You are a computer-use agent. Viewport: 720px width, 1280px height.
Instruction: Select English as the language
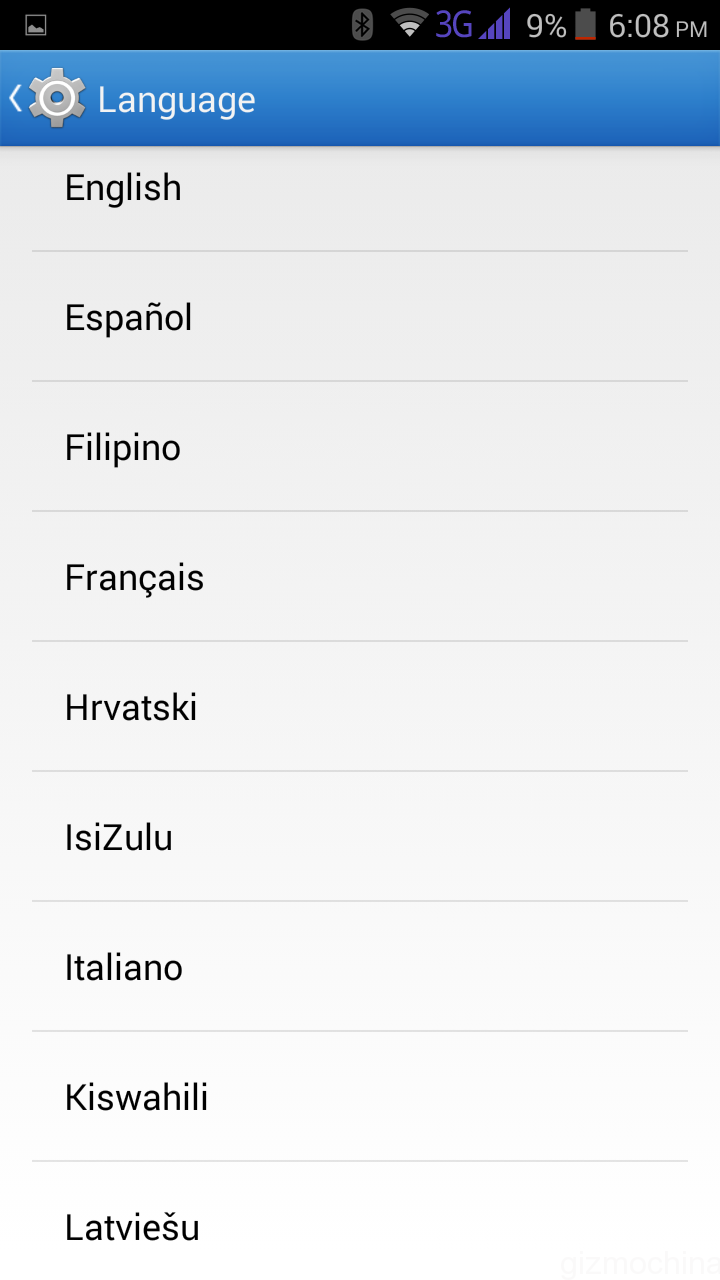[x=360, y=190]
